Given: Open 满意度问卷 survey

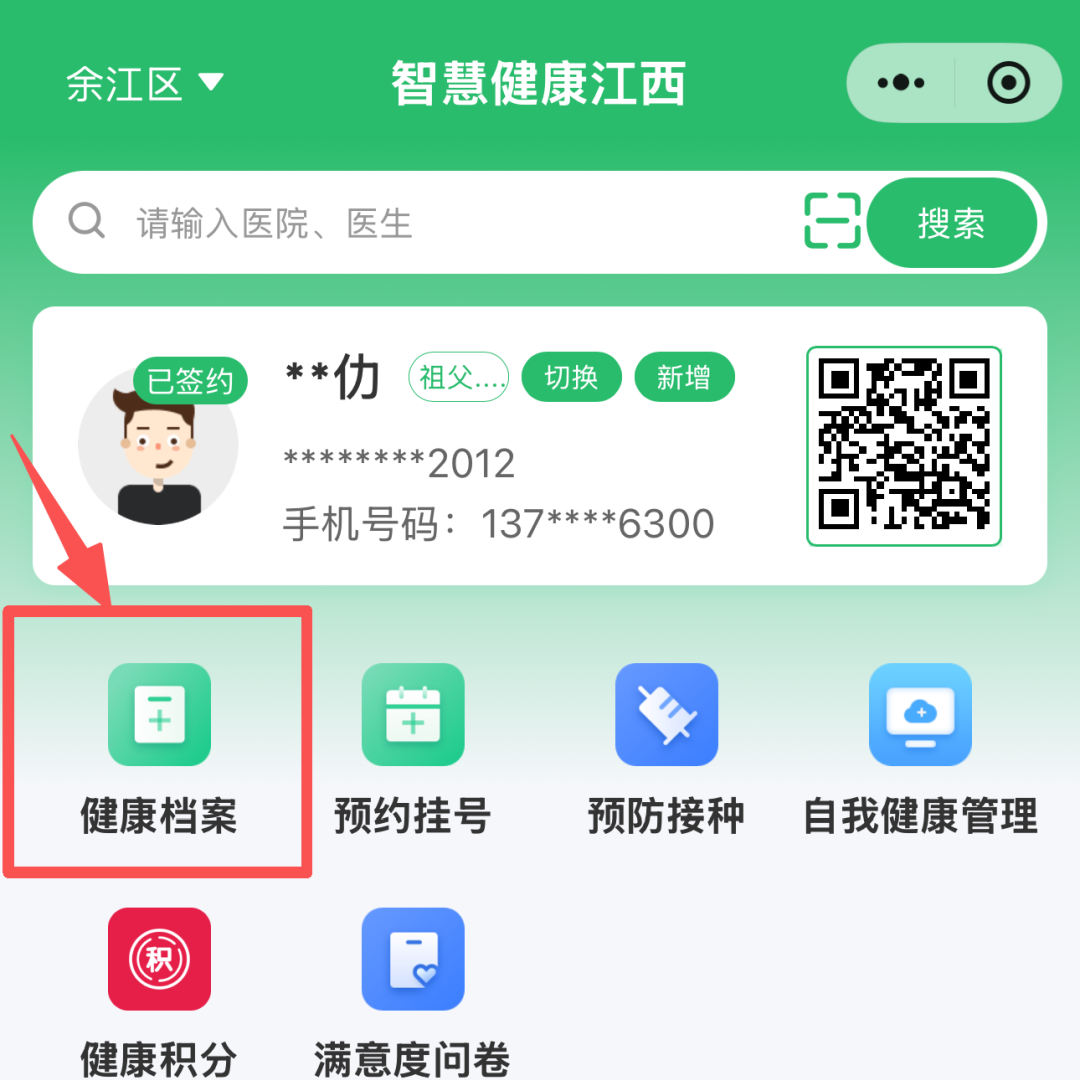Looking at the screenshot, I should coord(413,993).
